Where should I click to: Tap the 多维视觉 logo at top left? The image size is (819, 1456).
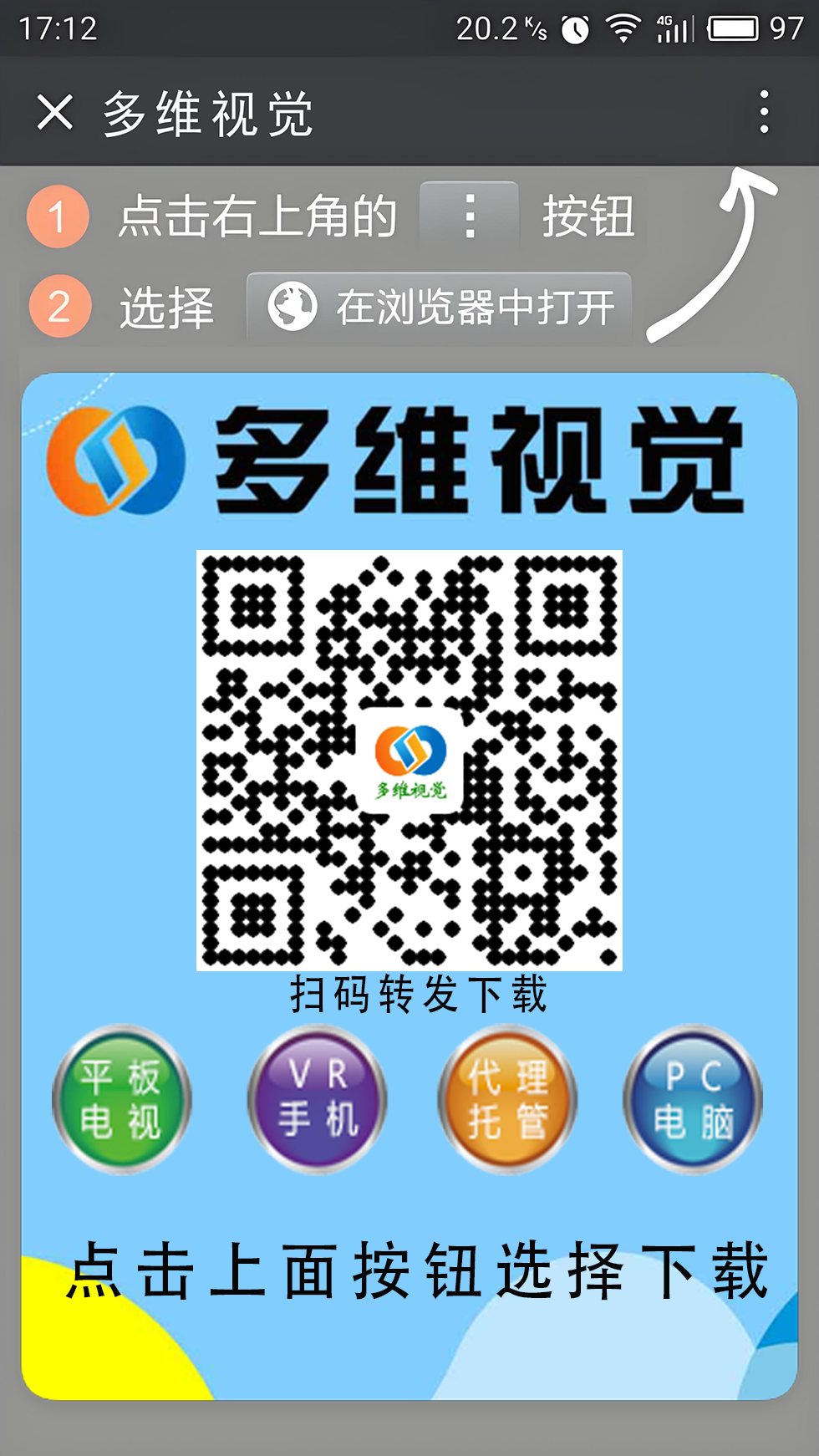click(x=113, y=460)
